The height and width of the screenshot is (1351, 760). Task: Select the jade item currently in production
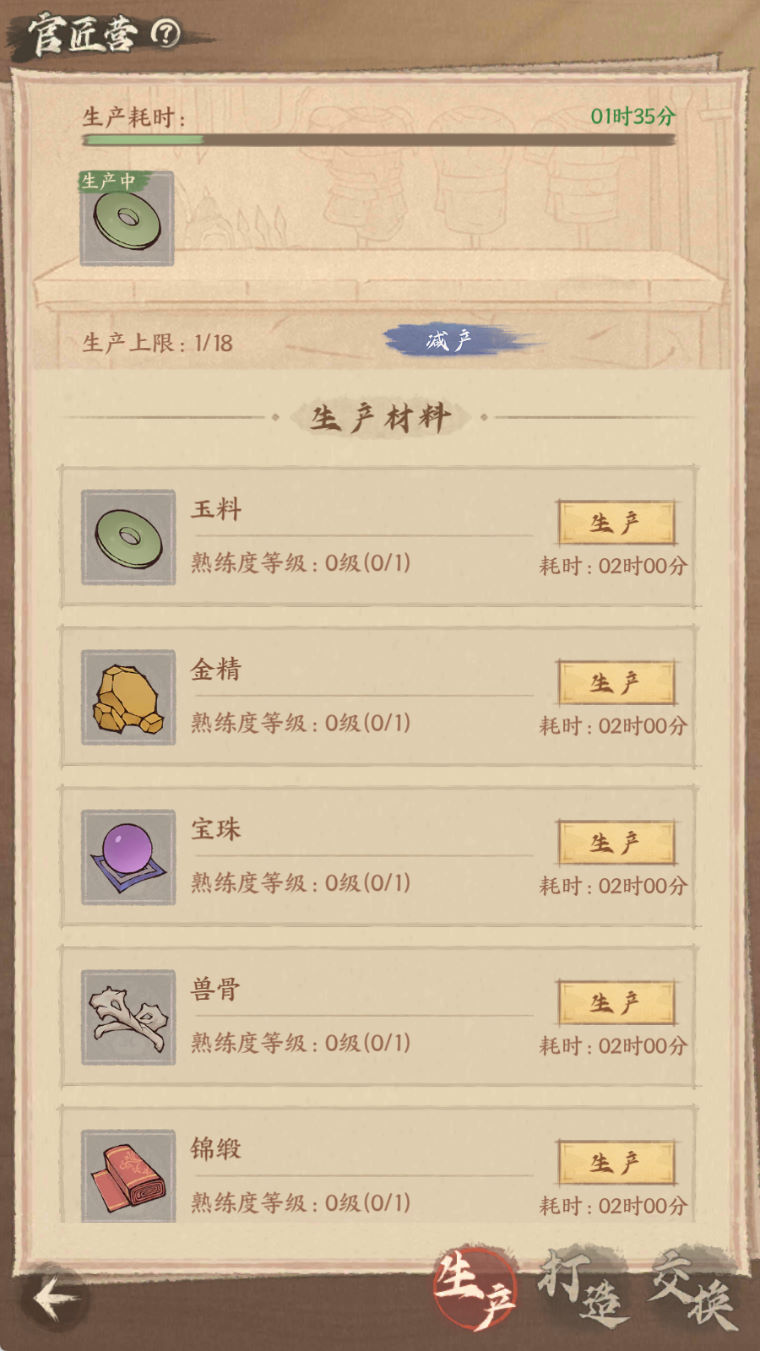coord(127,219)
